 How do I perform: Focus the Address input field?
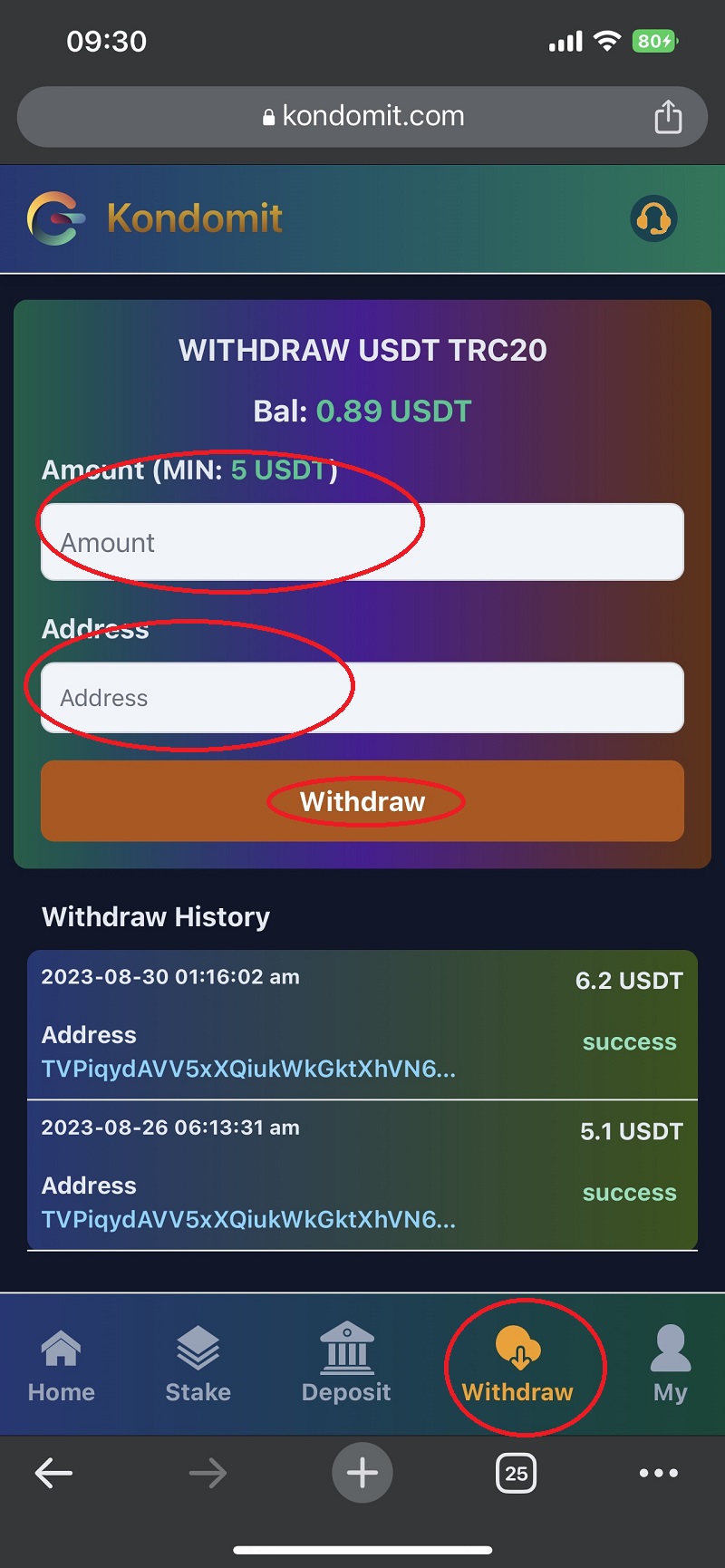tap(362, 698)
